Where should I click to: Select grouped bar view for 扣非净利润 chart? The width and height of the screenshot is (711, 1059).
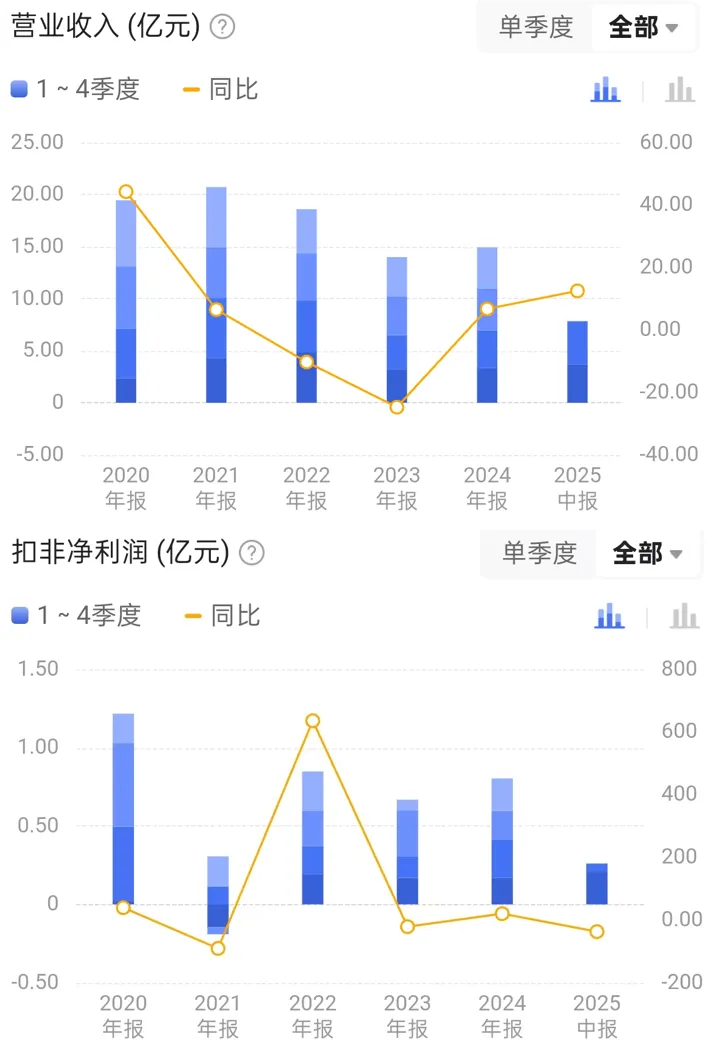point(685,616)
